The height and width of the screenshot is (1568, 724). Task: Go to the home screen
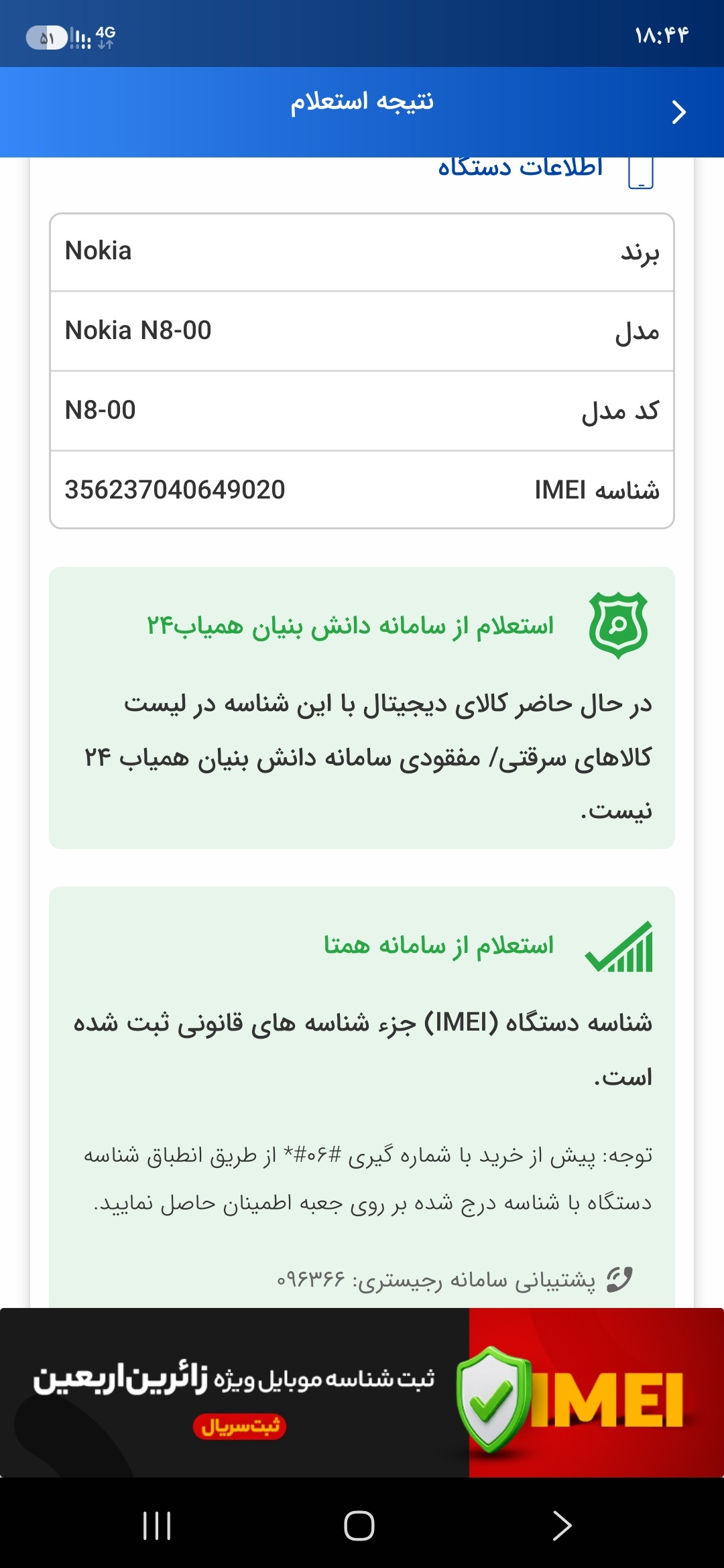tap(359, 1526)
